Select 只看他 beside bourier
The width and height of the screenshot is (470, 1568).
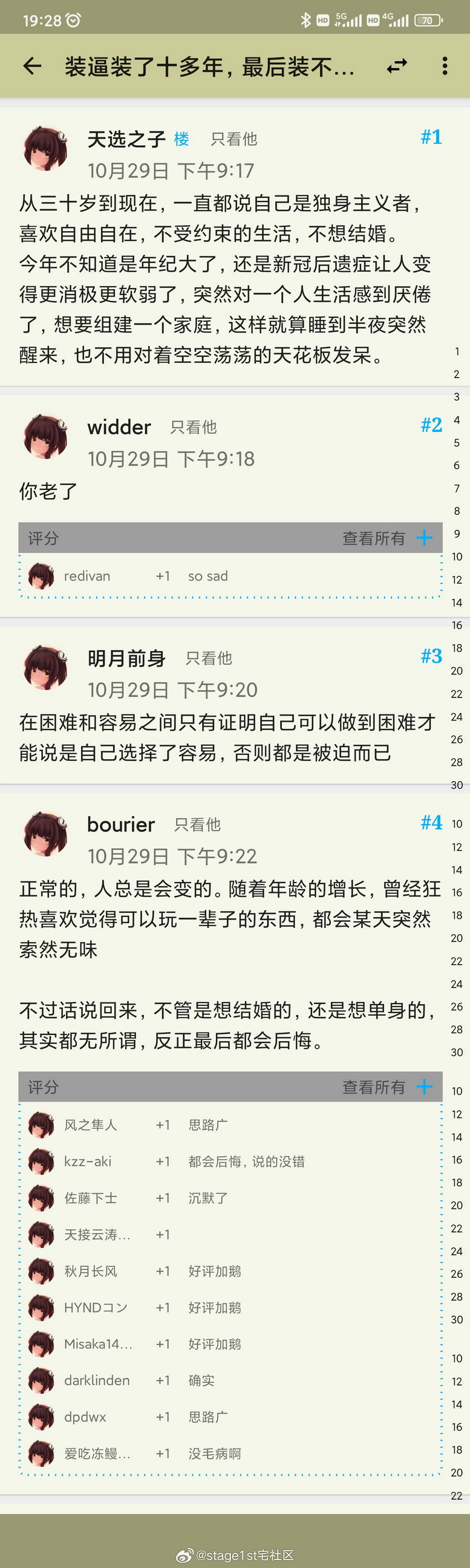click(197, 824)
